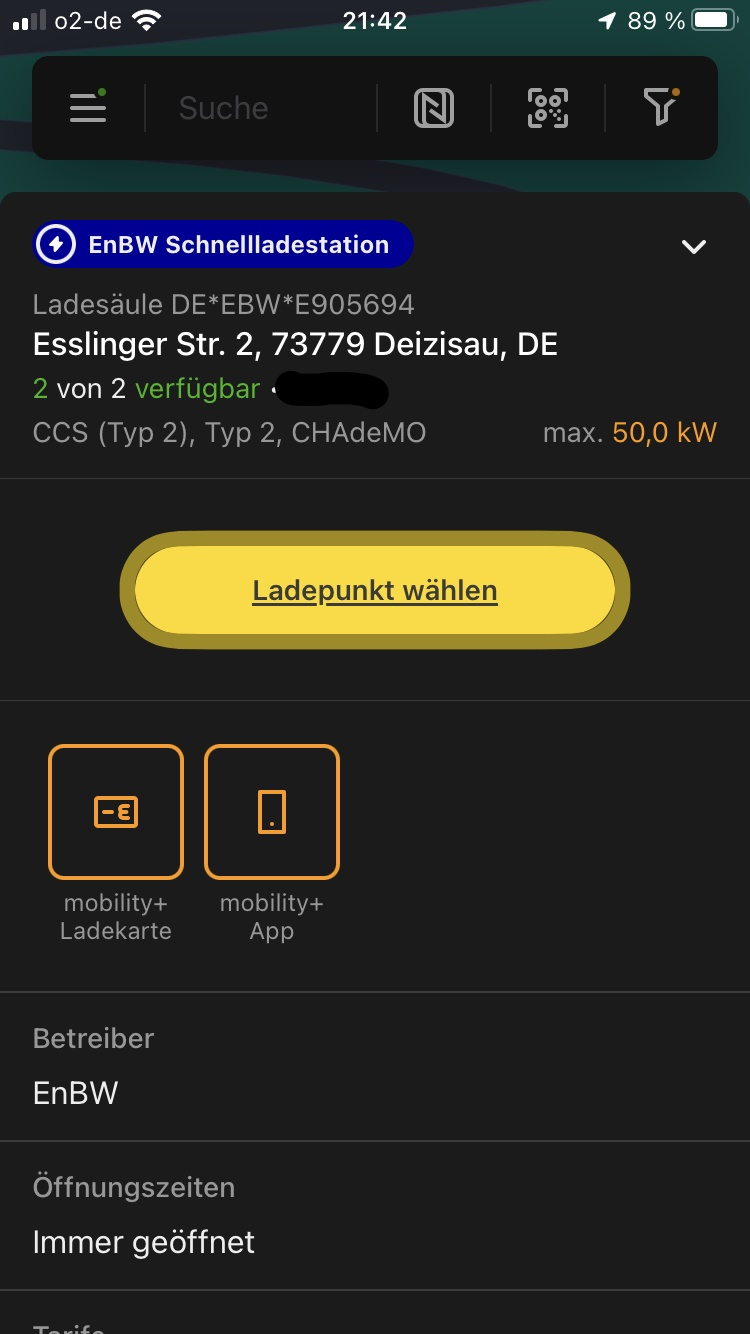Open the filter options
Image resolution: width=750 pixels, height=1334 pixels.
[660, 107]
